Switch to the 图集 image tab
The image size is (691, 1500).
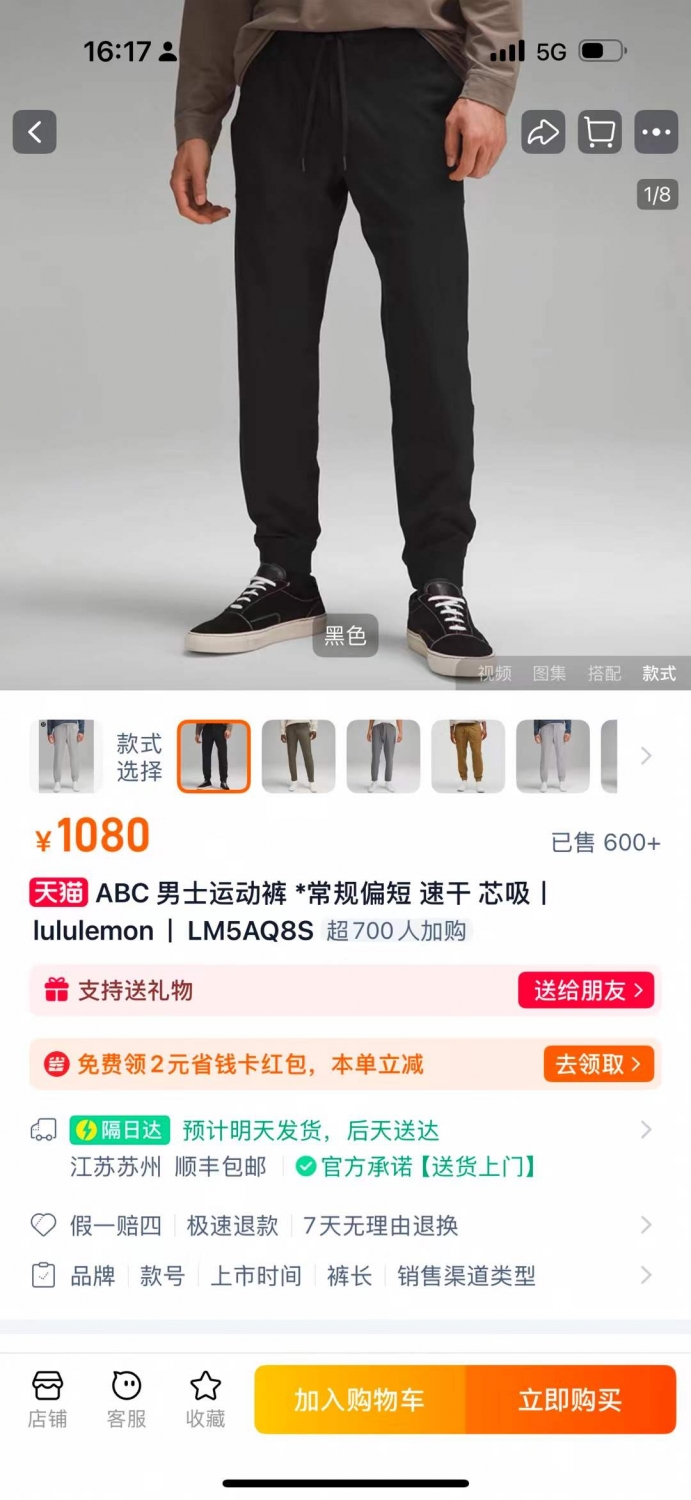point(549,673)
